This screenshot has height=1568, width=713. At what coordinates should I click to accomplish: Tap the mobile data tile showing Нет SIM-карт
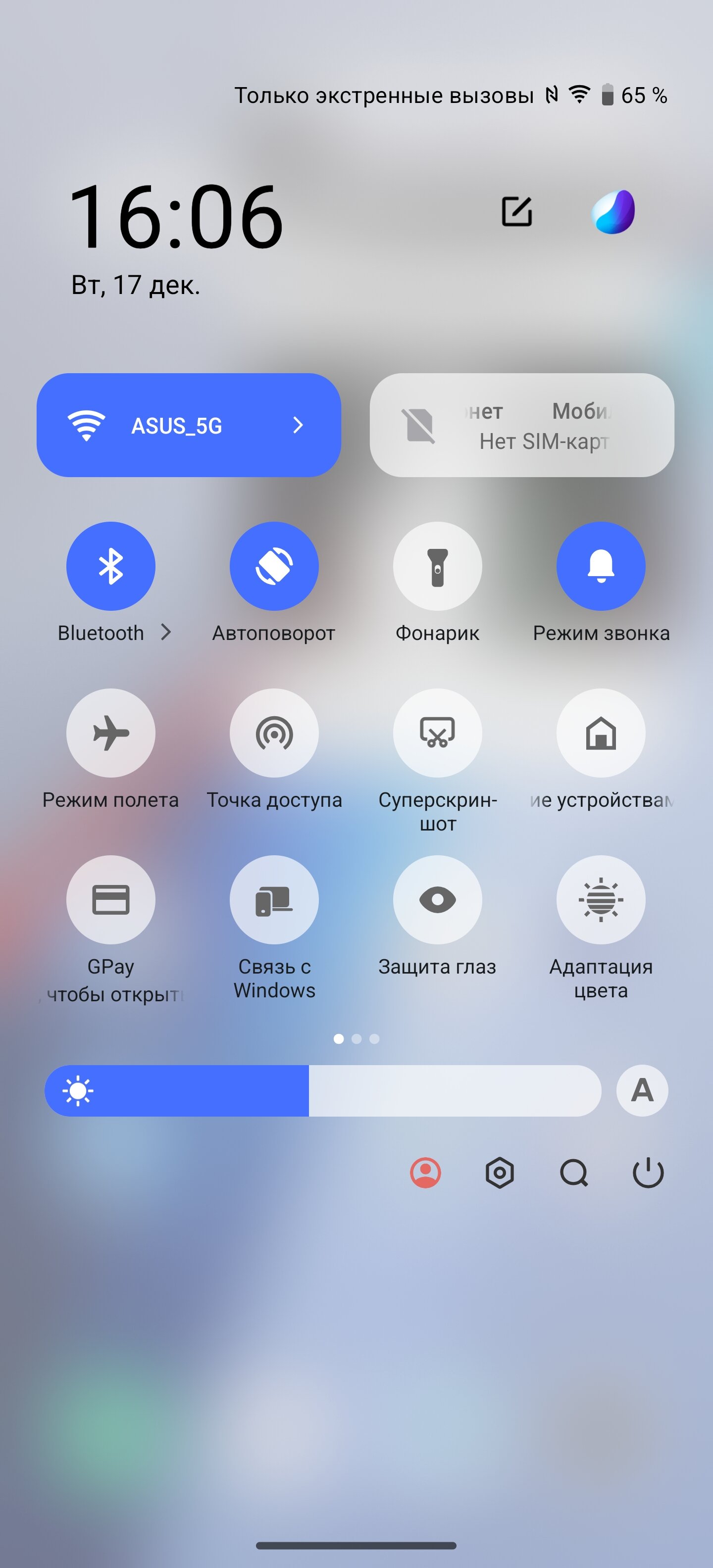(522, 425)
